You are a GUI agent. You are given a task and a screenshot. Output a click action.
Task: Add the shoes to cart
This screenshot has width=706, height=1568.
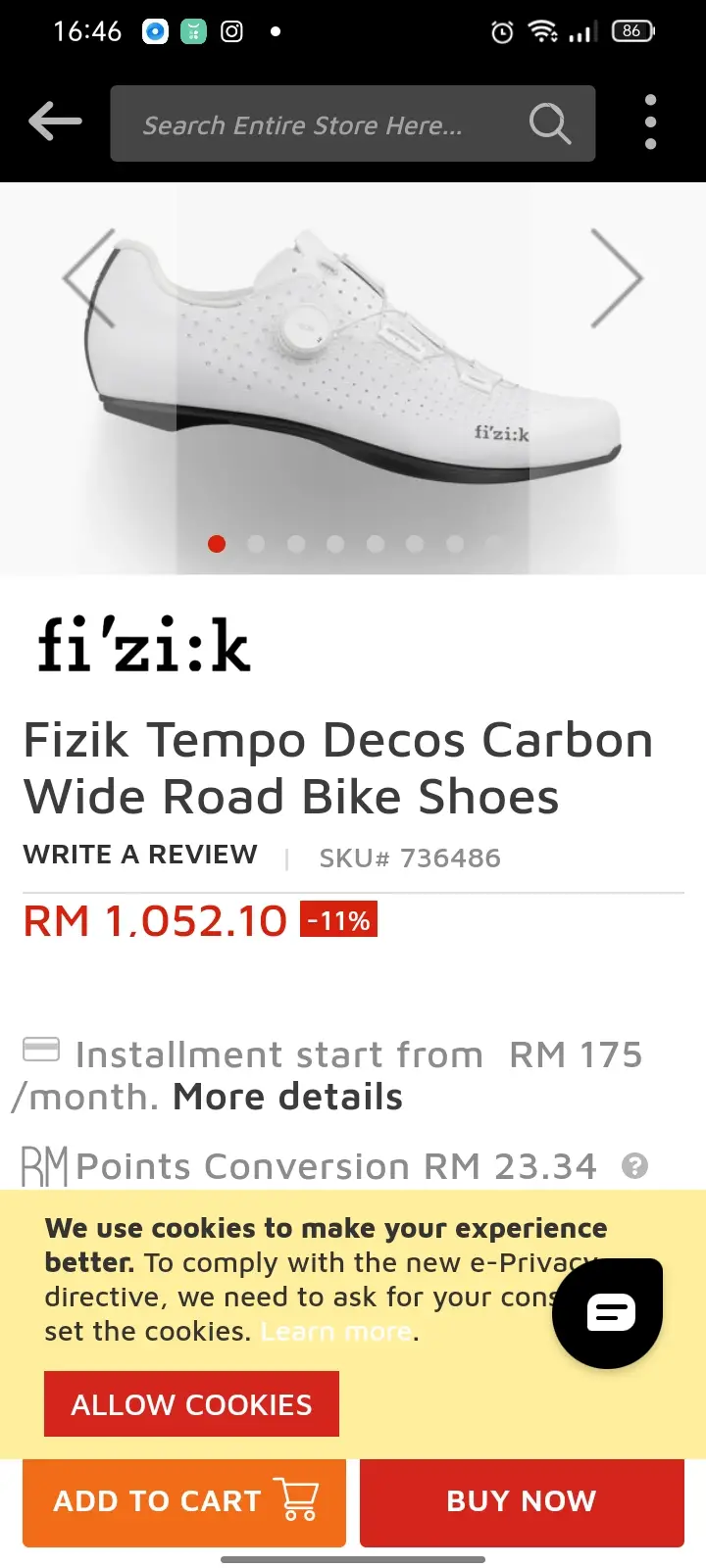[x=184, y=1500]
